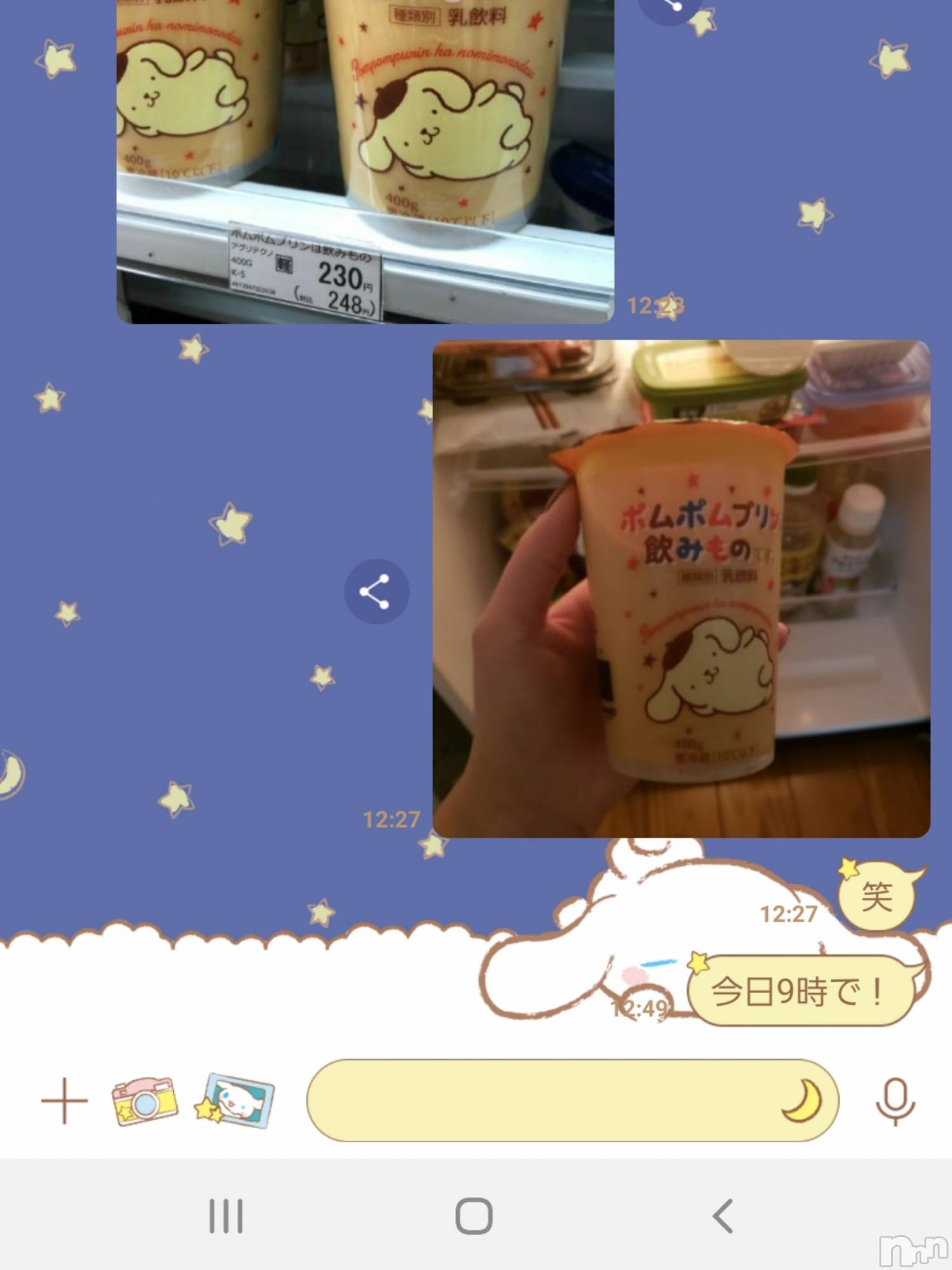Open the photo gallery picker
The height and width of the screenshot is (1270, 952).
[235, 1100]
